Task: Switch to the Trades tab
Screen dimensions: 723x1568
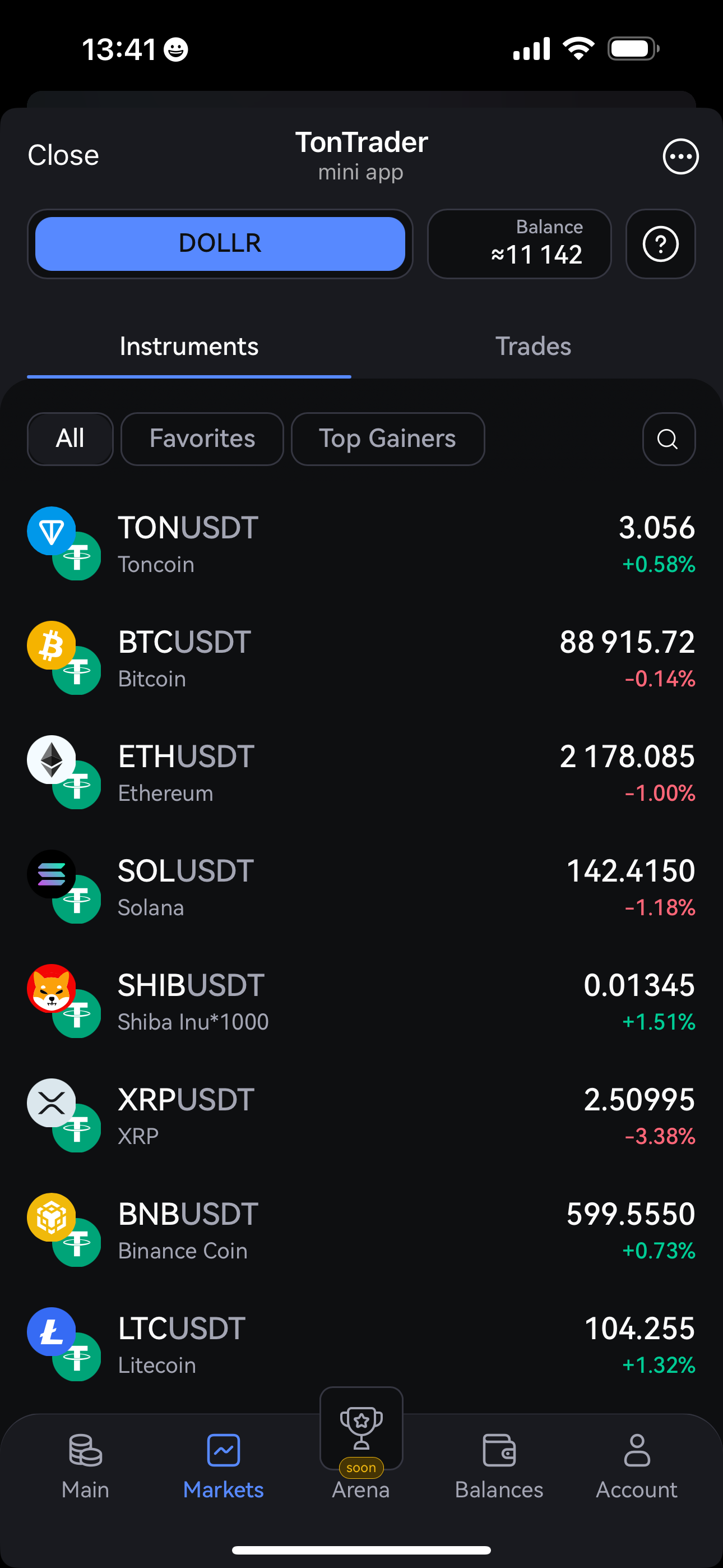Action: (x=533, y=346)
